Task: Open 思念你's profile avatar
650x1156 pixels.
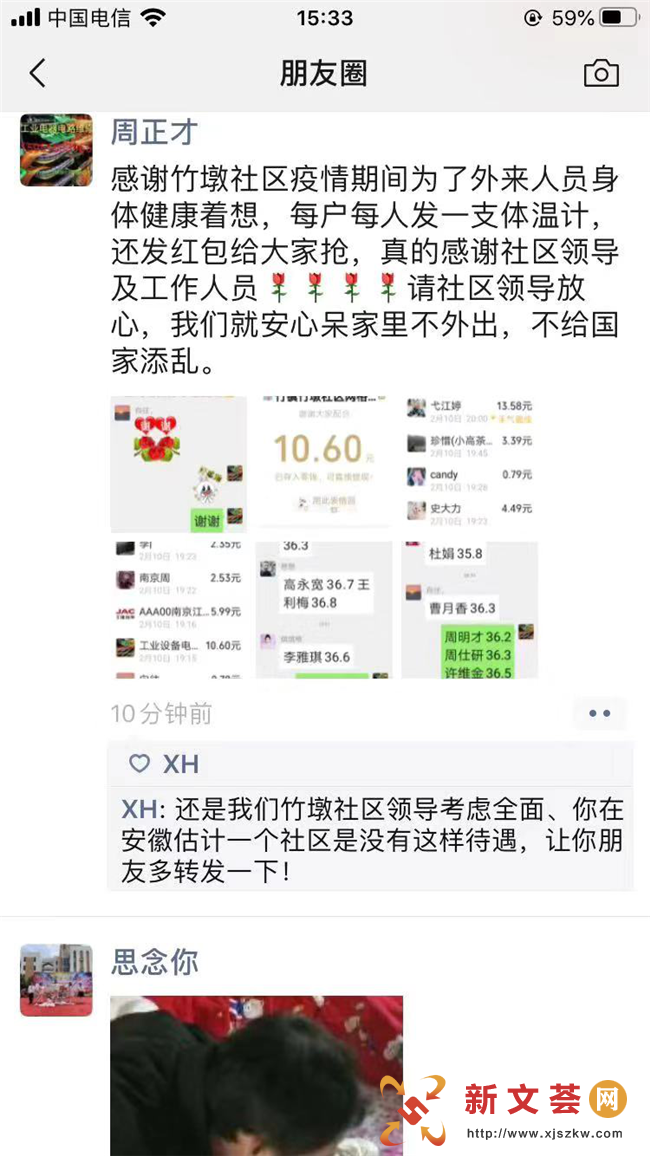Action: (x=56, y=980)
